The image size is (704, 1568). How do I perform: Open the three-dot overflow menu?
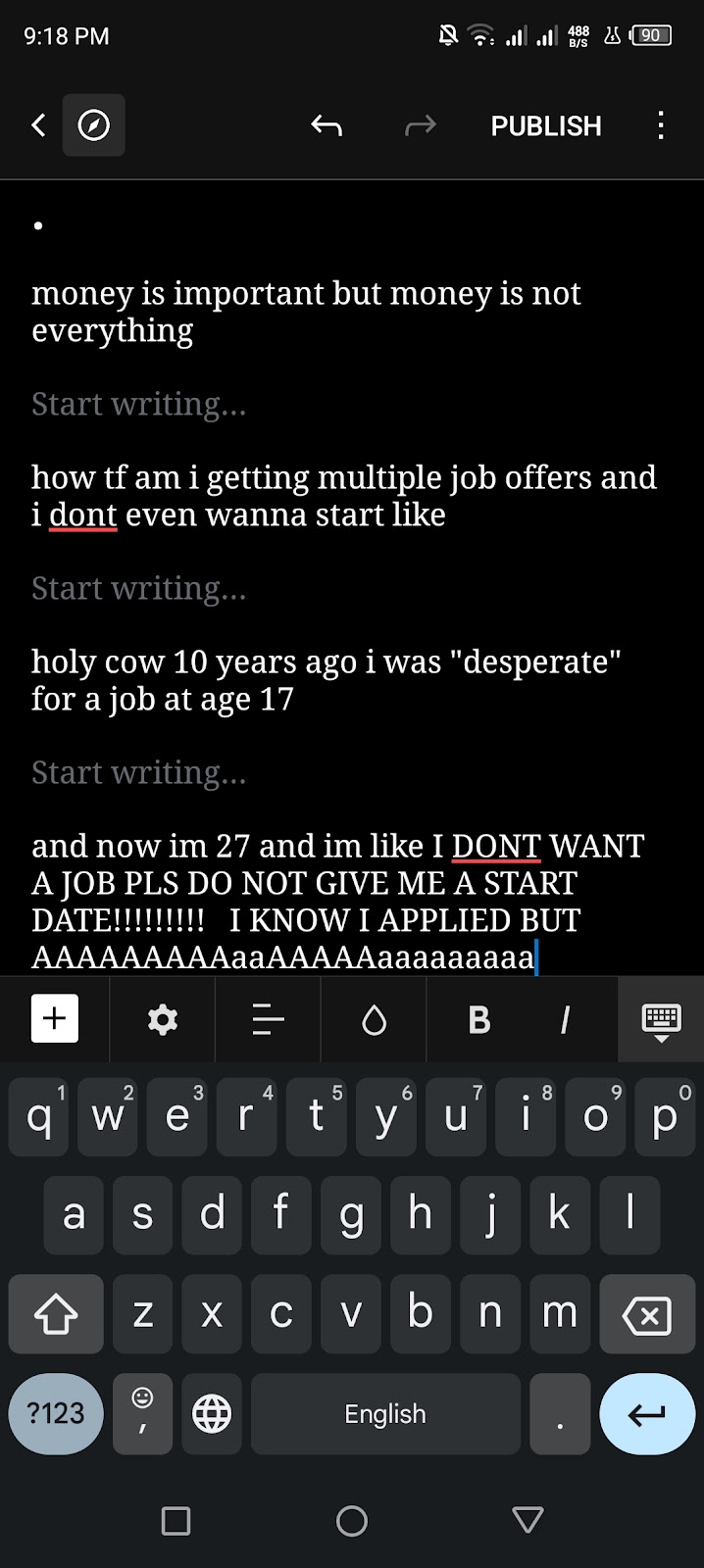coord(661,125)
